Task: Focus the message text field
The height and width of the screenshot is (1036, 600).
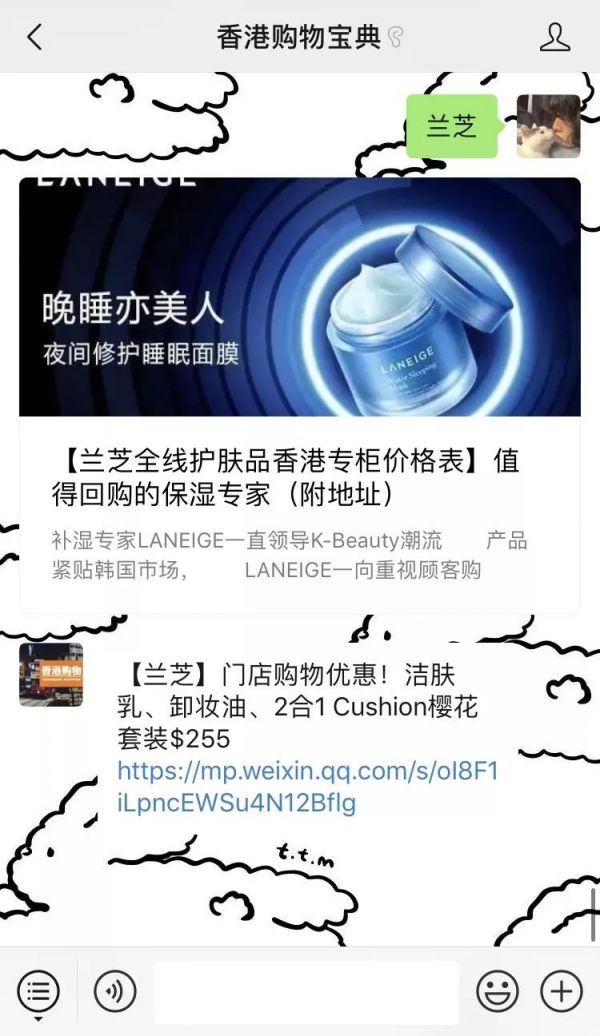Action: [306, 992]
